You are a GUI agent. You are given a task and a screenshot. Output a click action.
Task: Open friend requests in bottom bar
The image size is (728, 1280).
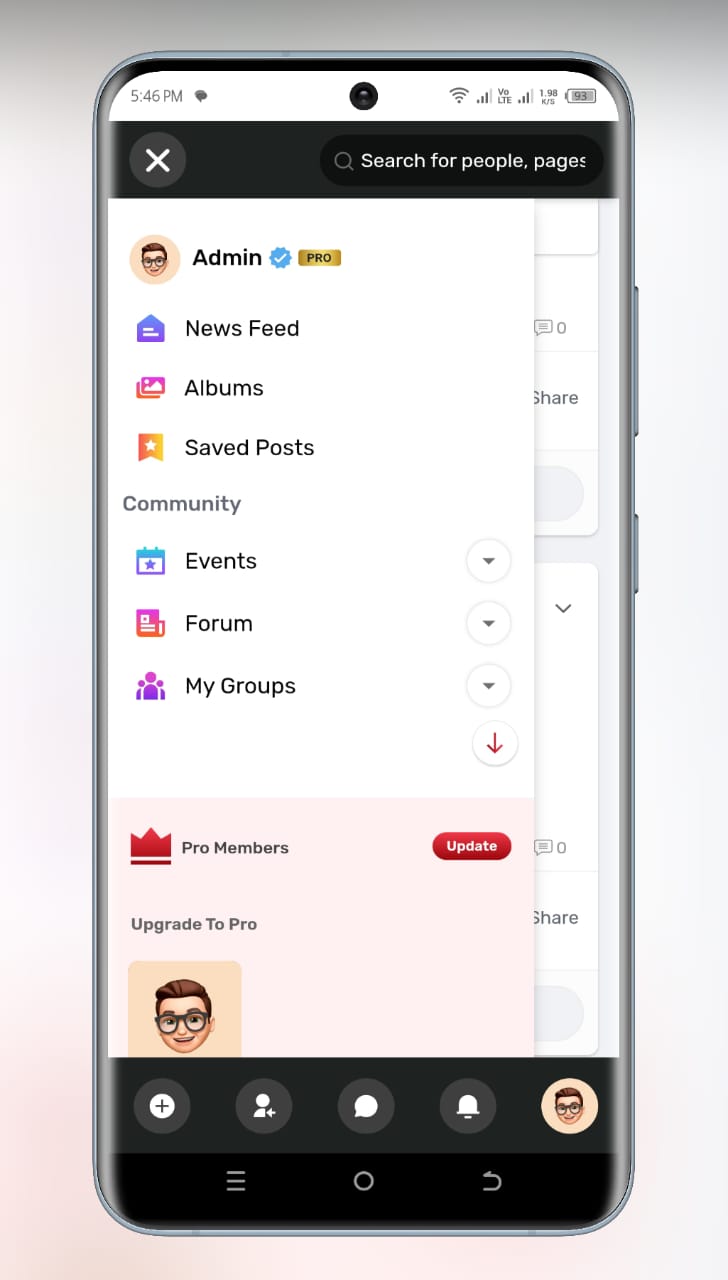pos(264,1106)
